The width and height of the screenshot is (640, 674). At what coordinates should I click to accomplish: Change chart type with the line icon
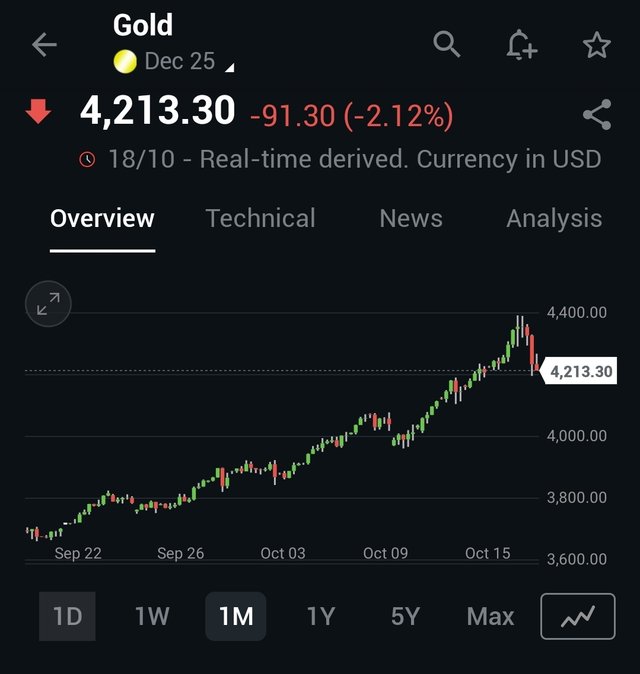pos(577,616)
